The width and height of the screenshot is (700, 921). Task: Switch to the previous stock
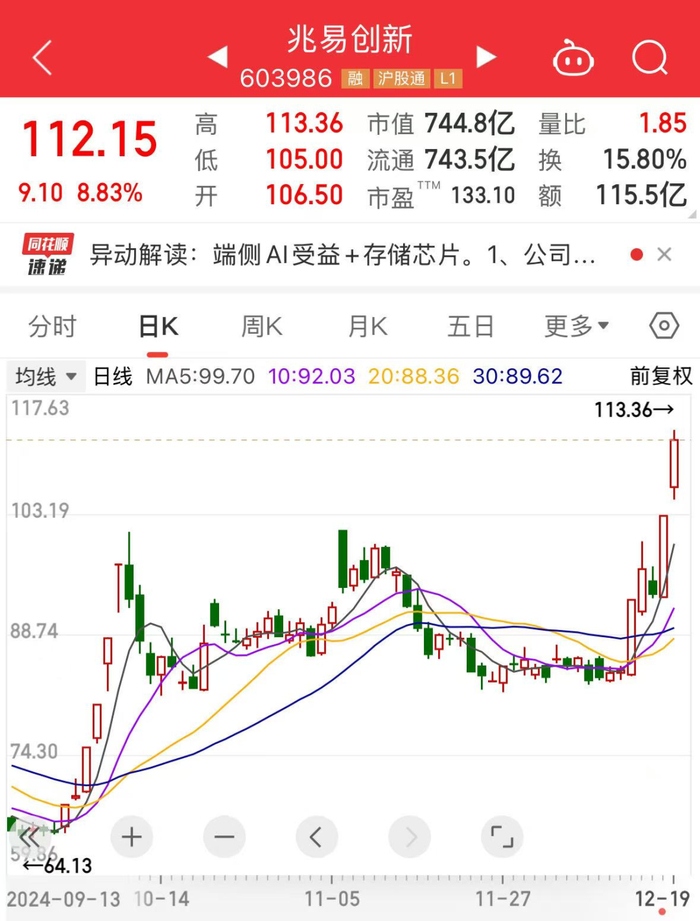218,57
